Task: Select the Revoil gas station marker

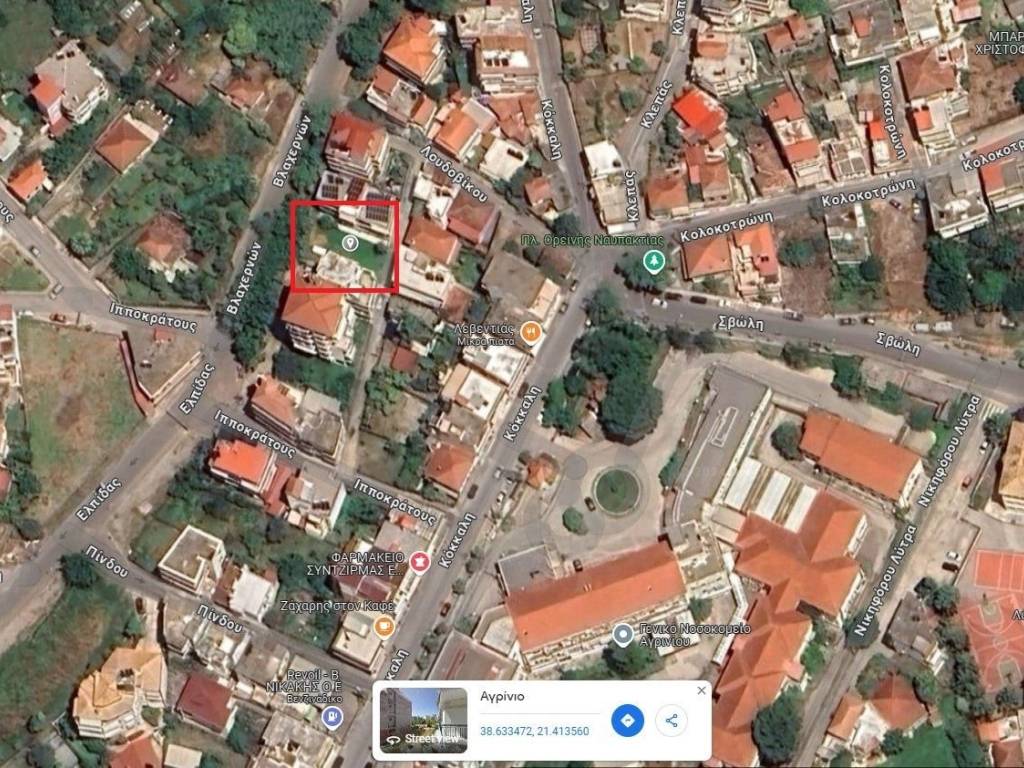Action: click(x=332, y=717)
